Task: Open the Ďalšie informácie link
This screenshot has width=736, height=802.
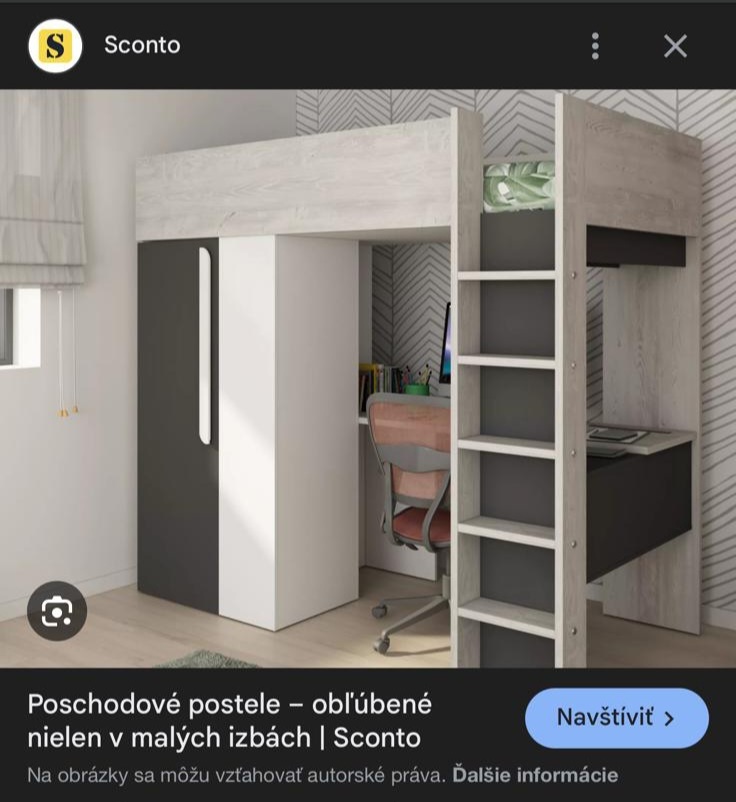Action: pos(535,775)
